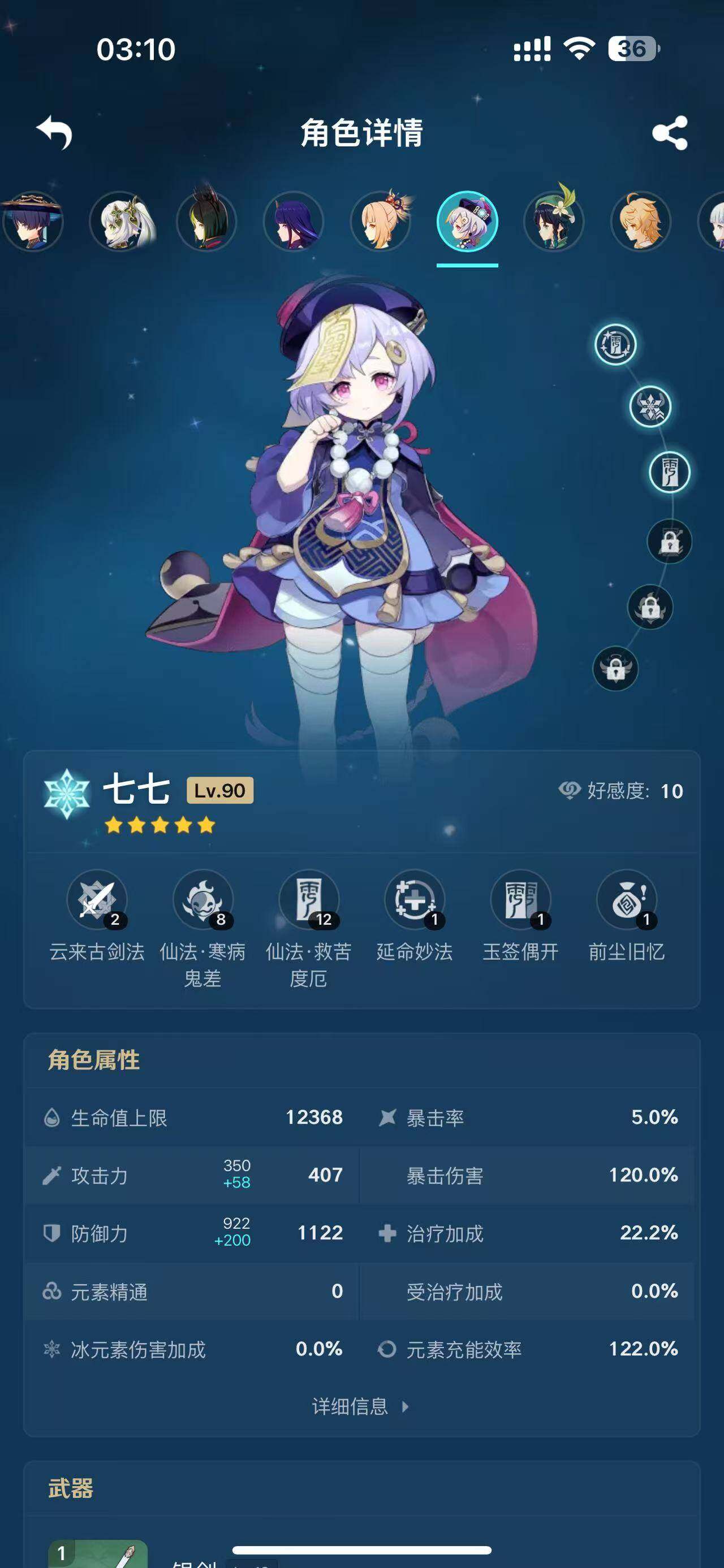Open the third unlocked constellation node

(669, 472)
